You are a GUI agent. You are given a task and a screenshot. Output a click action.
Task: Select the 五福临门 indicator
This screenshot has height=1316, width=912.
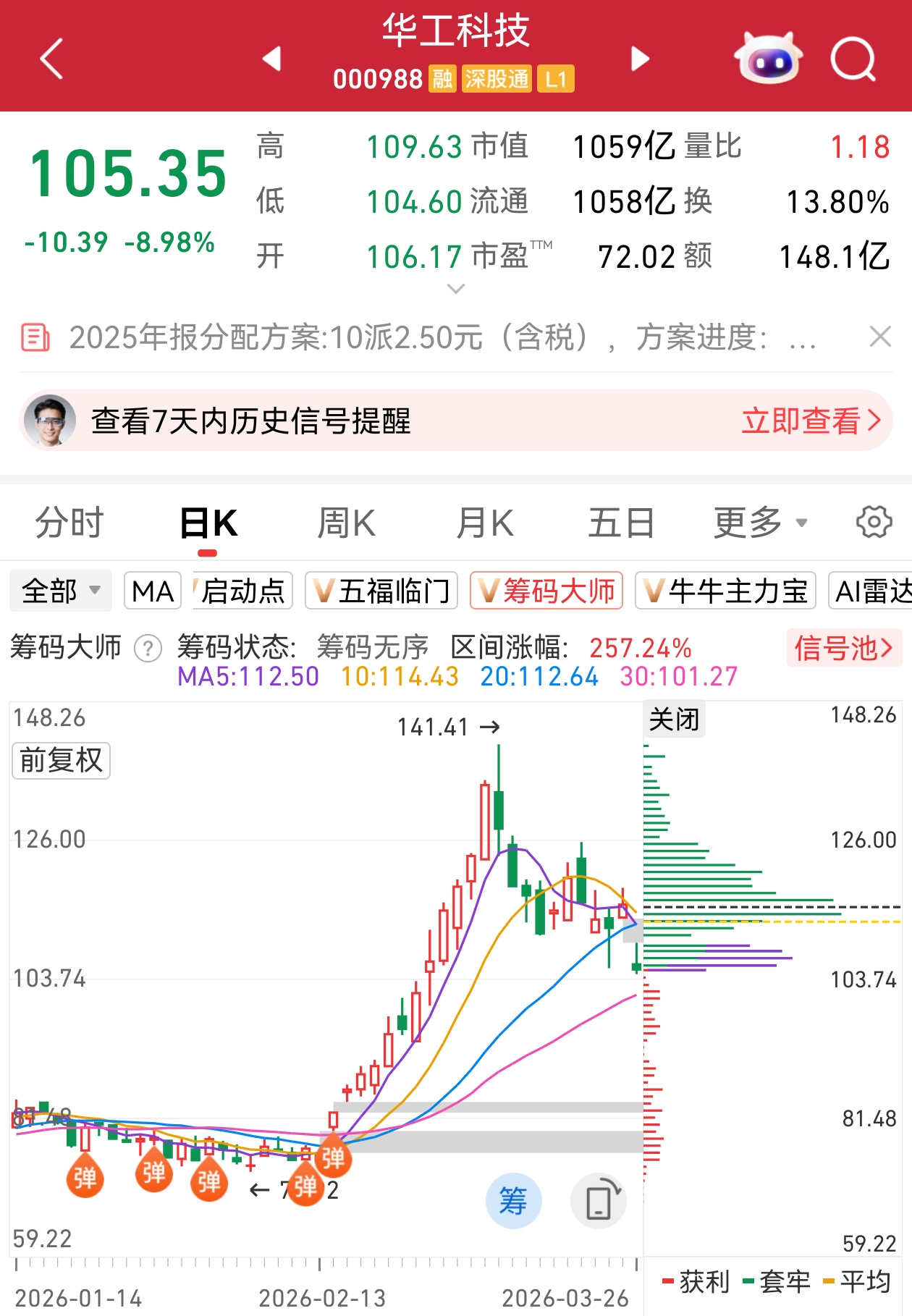tap(382, 591)
